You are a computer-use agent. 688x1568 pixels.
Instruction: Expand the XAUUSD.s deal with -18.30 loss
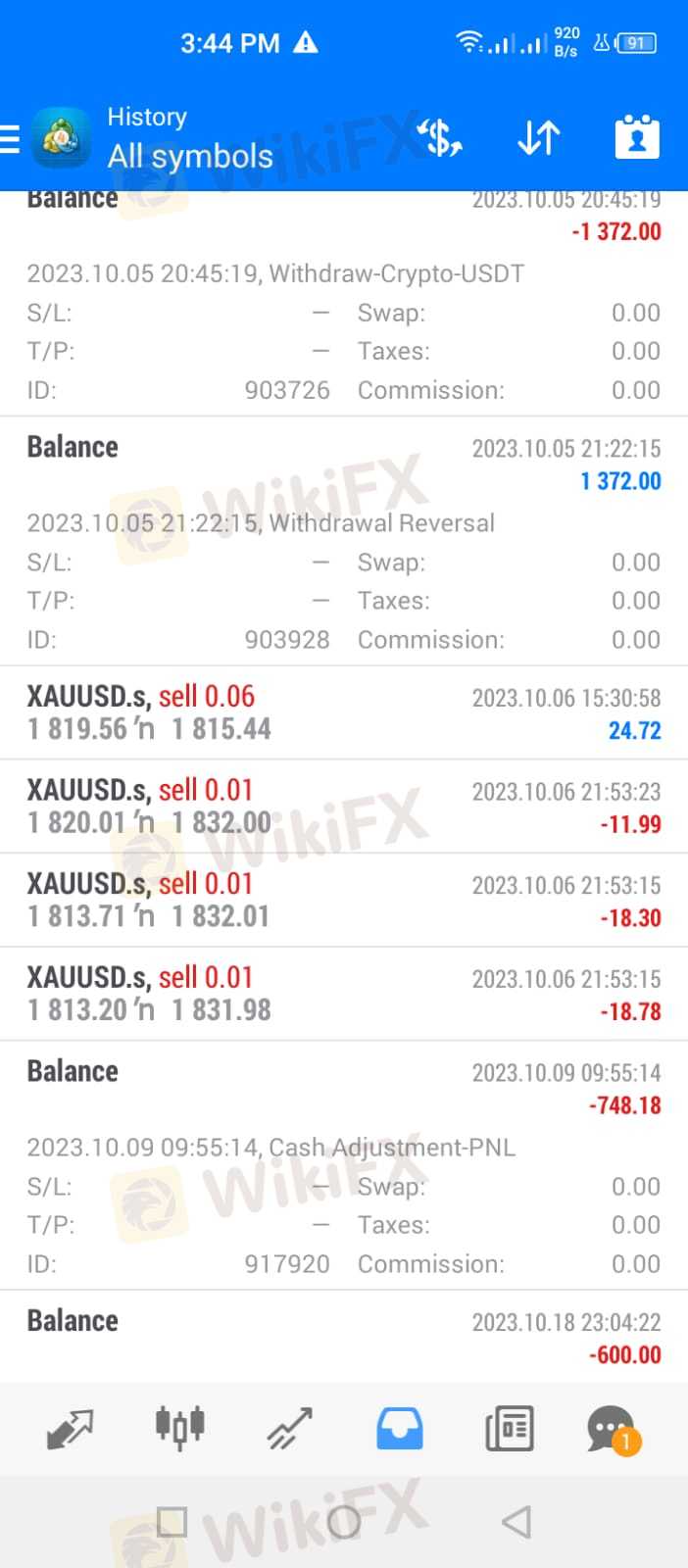pyautogui.click(x=343, y=900)
